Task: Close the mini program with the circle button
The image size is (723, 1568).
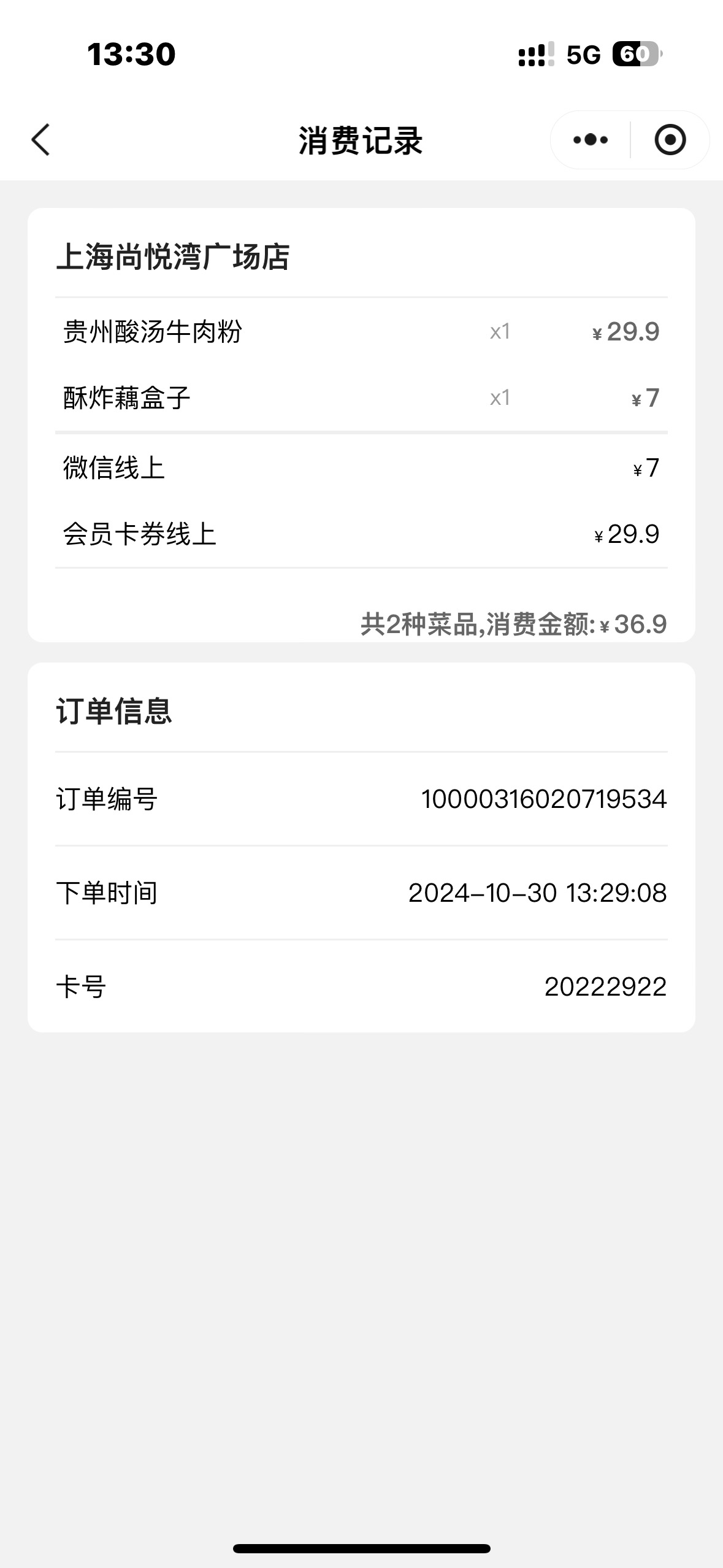Action: point(670,140)
